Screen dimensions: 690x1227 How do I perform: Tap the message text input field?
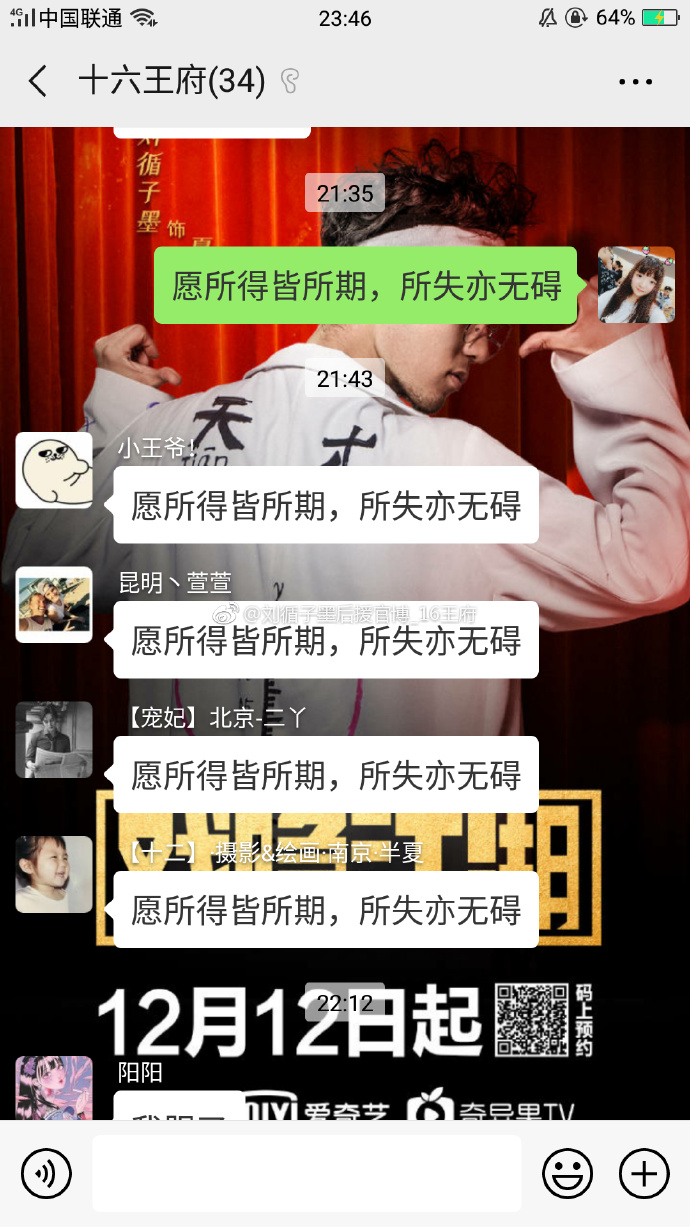306,1172
